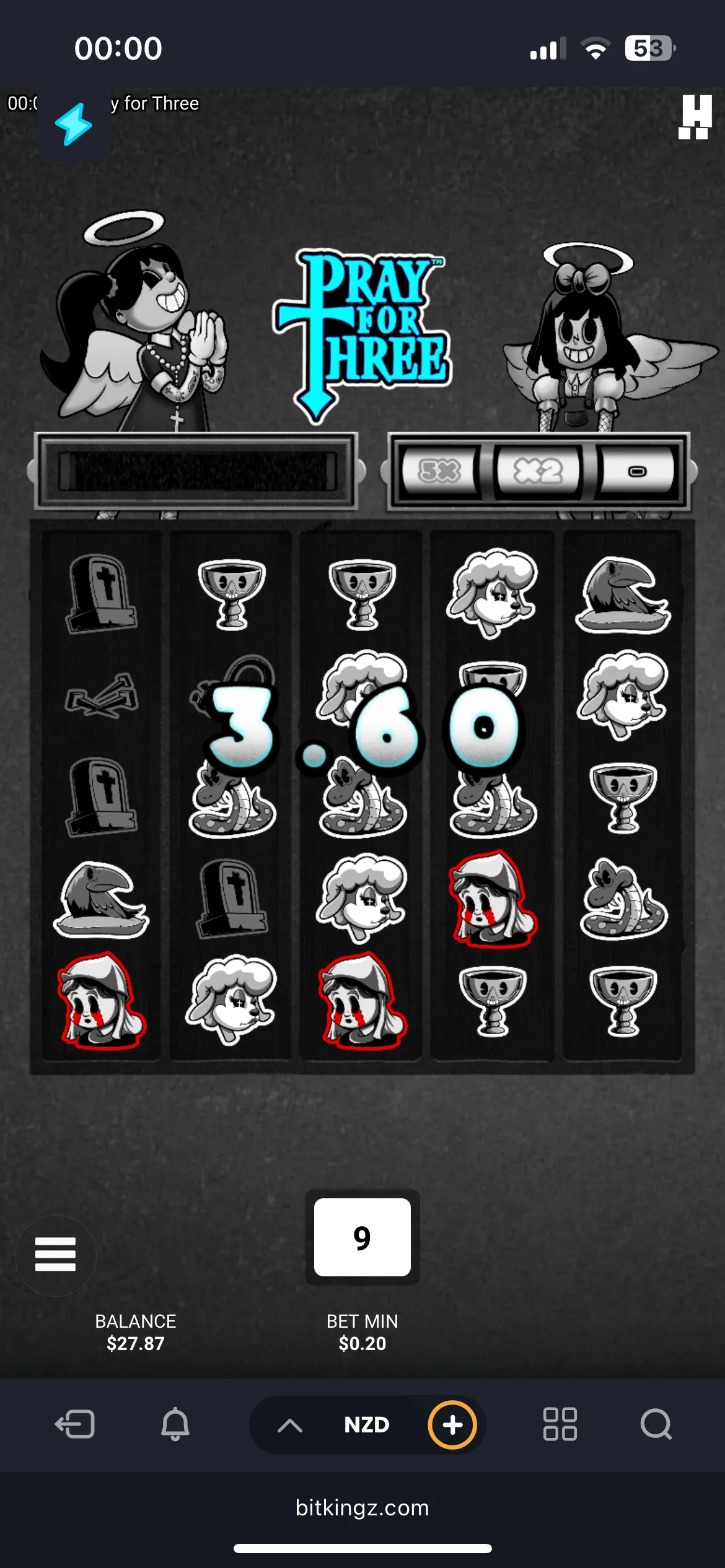The image size is (725, 1568).
Task: Tap the lightning bolt quick-action button
Action: [74, 124]
